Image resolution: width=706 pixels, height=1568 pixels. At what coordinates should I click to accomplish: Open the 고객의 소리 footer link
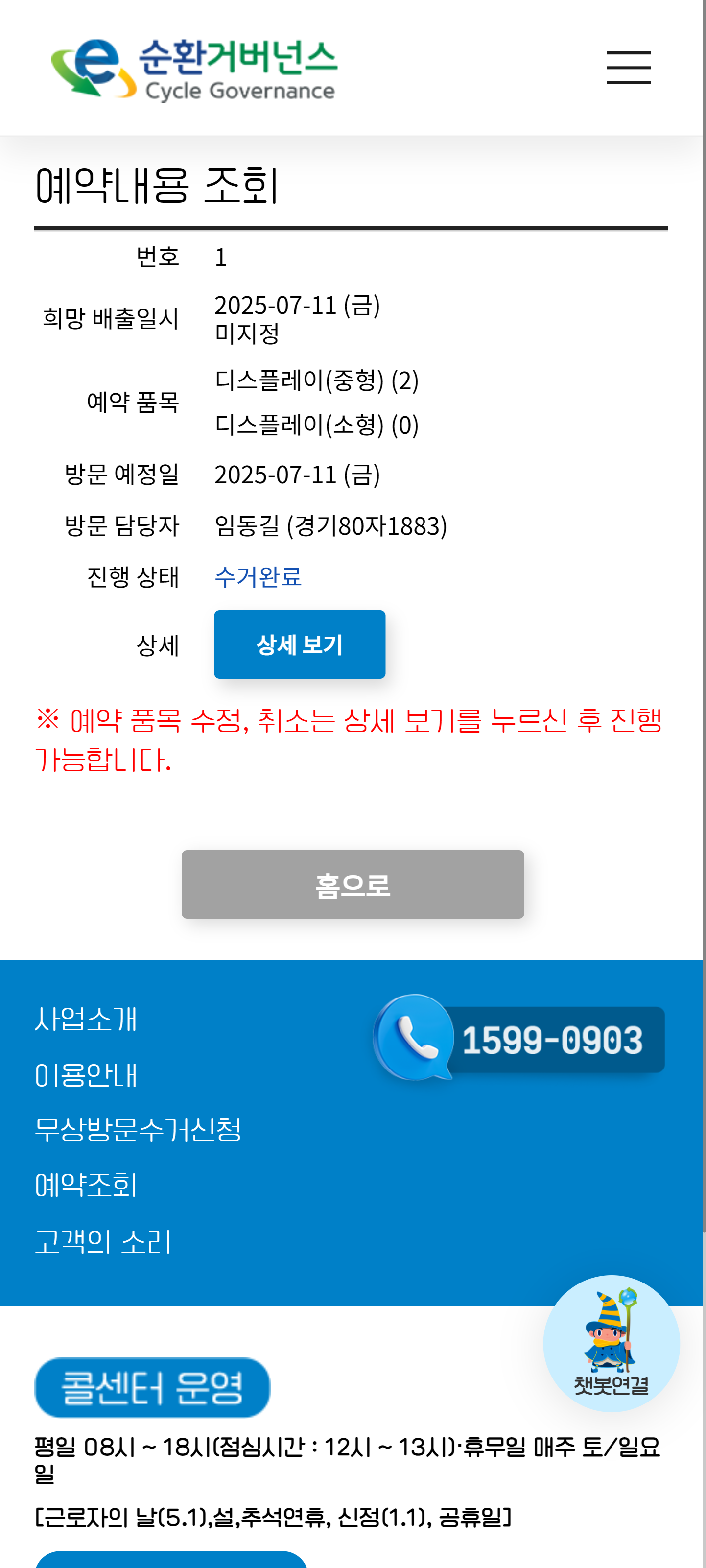coord(103,1242)
